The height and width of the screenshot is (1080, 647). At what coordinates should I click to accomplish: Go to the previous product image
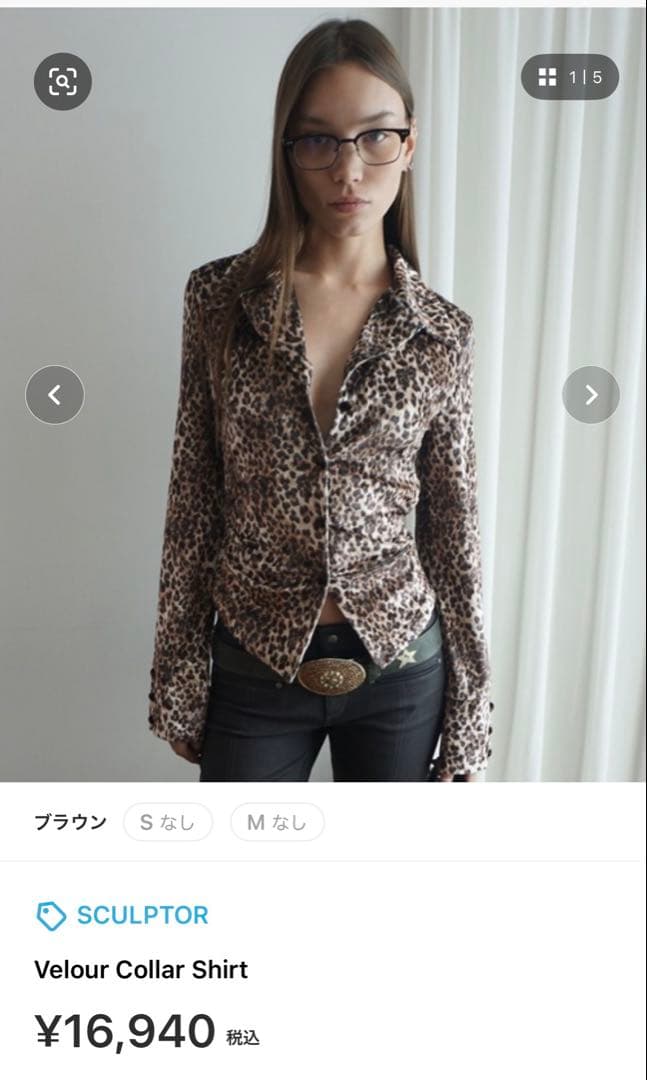(x=55, y=395)
